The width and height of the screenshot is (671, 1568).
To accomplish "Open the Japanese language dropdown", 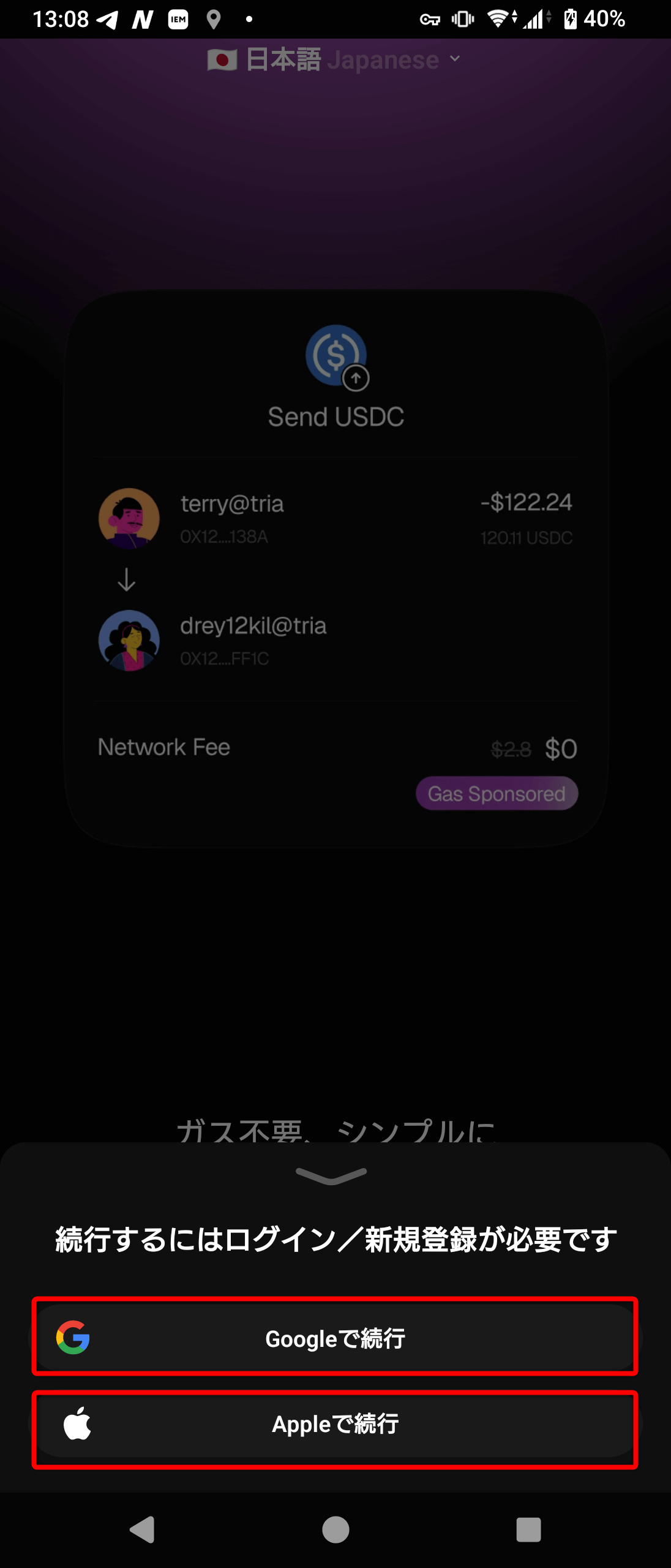I will coord(334,60).
